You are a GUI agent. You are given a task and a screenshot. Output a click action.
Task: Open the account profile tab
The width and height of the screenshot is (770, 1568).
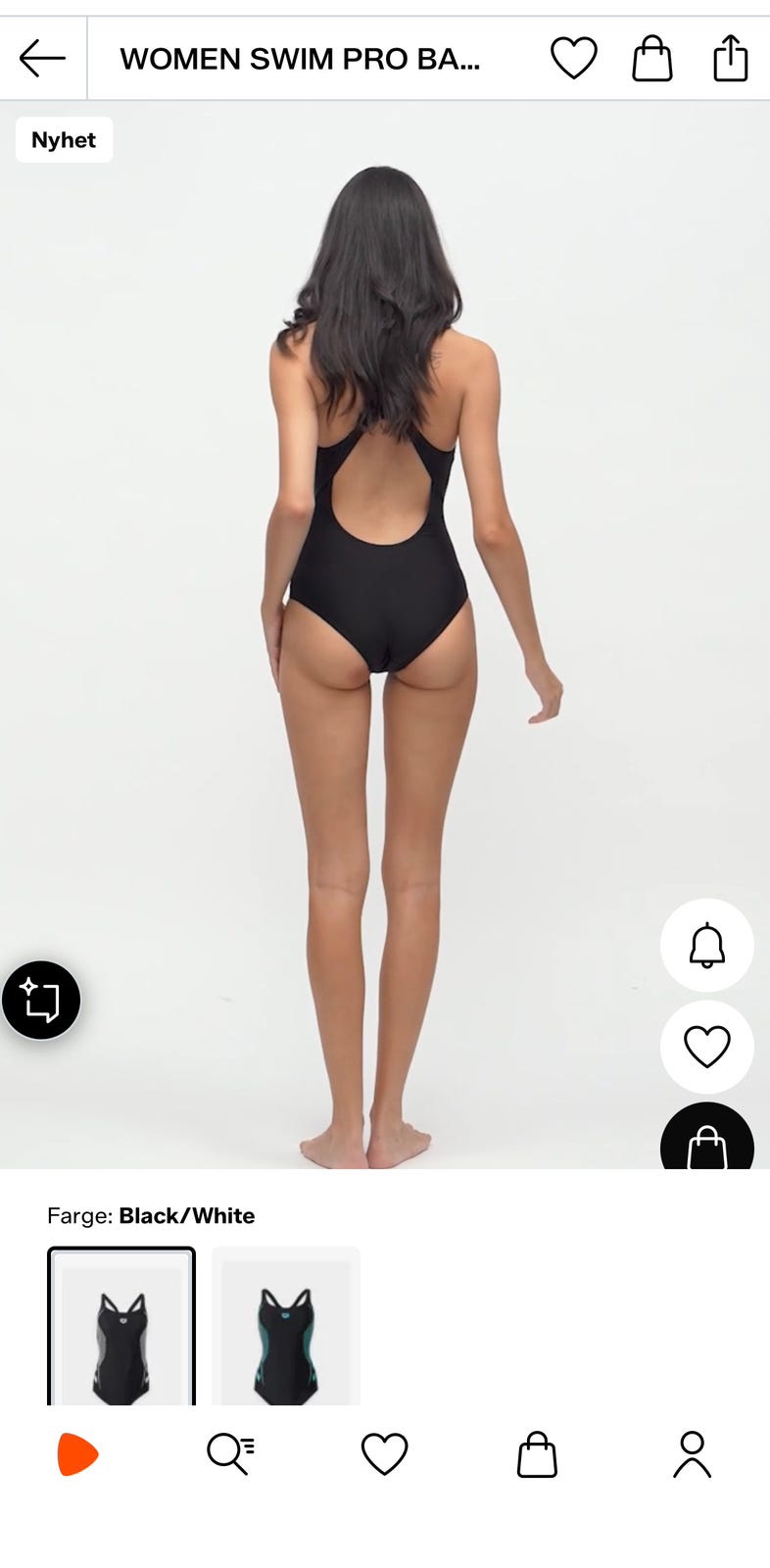(x=692, y=1453)
